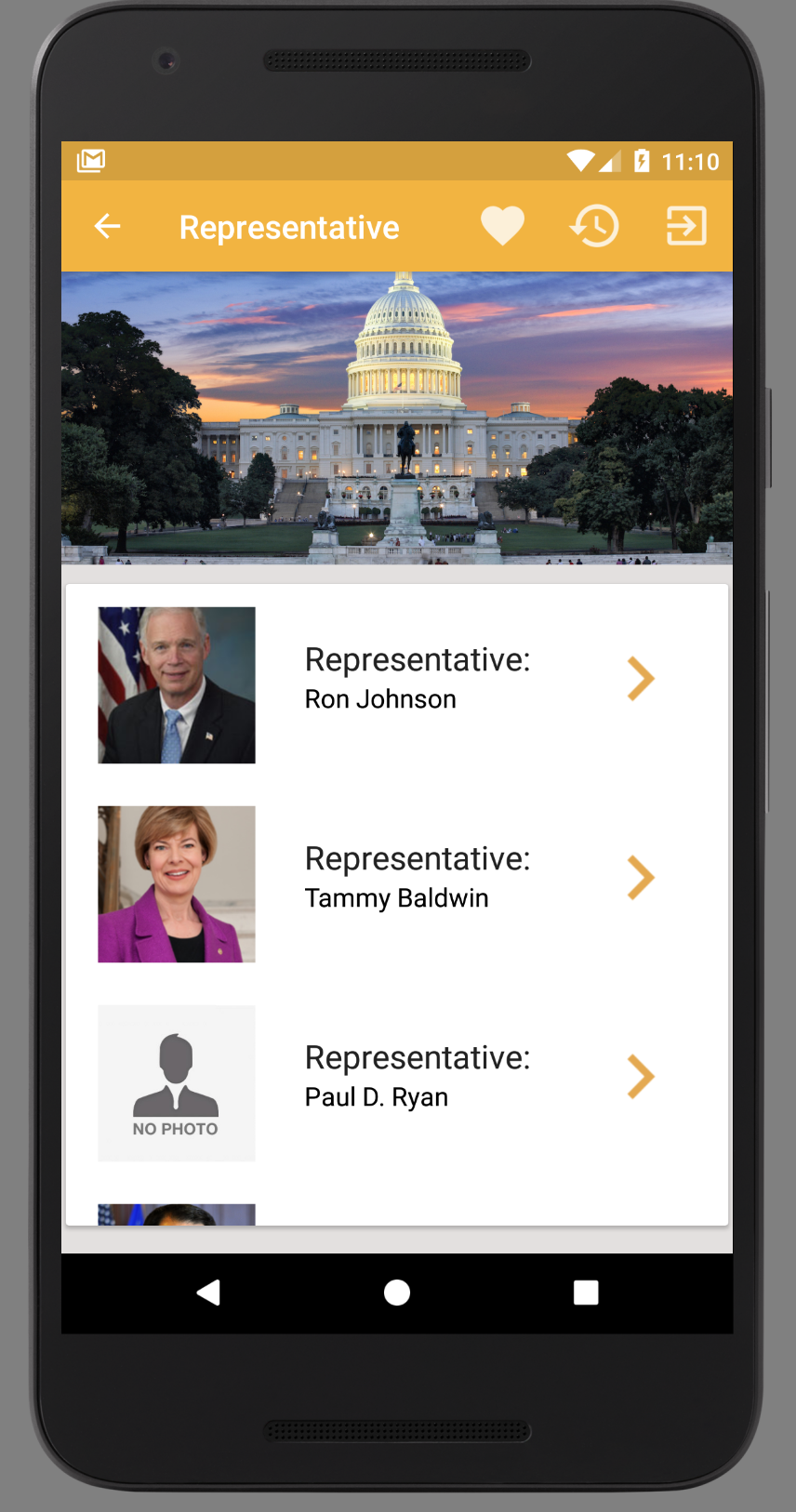Tap the system back button
This screenshot has height=1512, width=796.
point(209,1293)
